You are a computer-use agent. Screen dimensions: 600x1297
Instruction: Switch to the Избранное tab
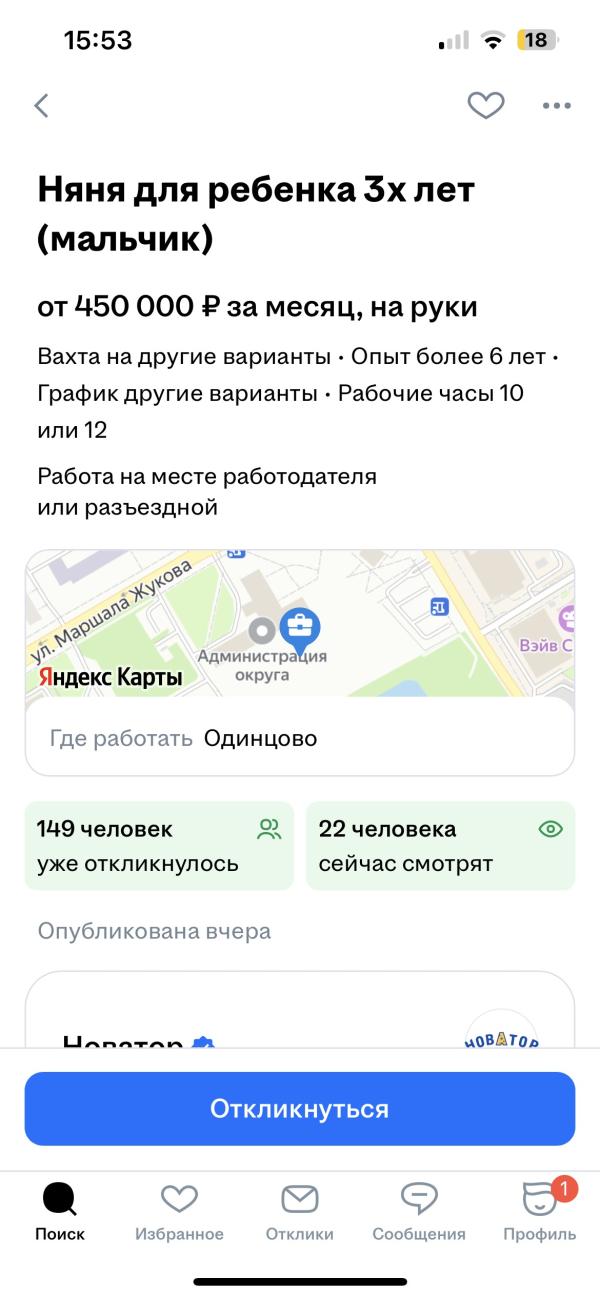point(180,1212)
